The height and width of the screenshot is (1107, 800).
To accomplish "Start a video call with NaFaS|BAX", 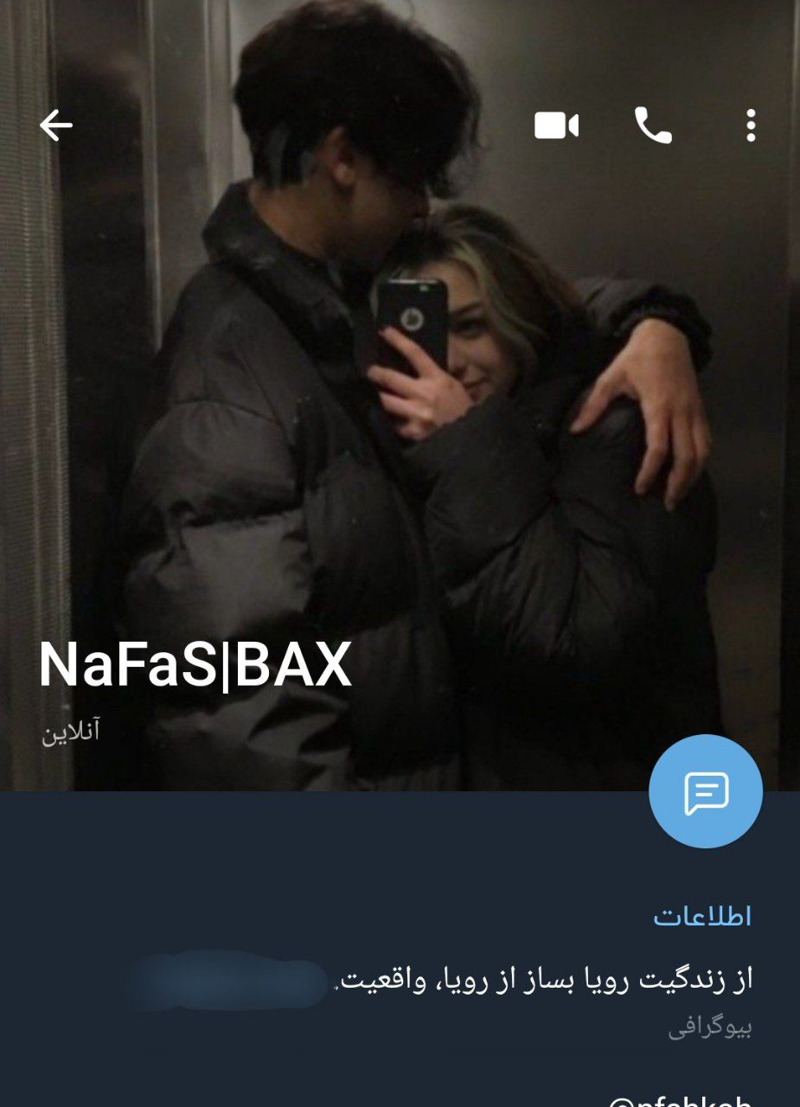I will [x=556, y=125].
